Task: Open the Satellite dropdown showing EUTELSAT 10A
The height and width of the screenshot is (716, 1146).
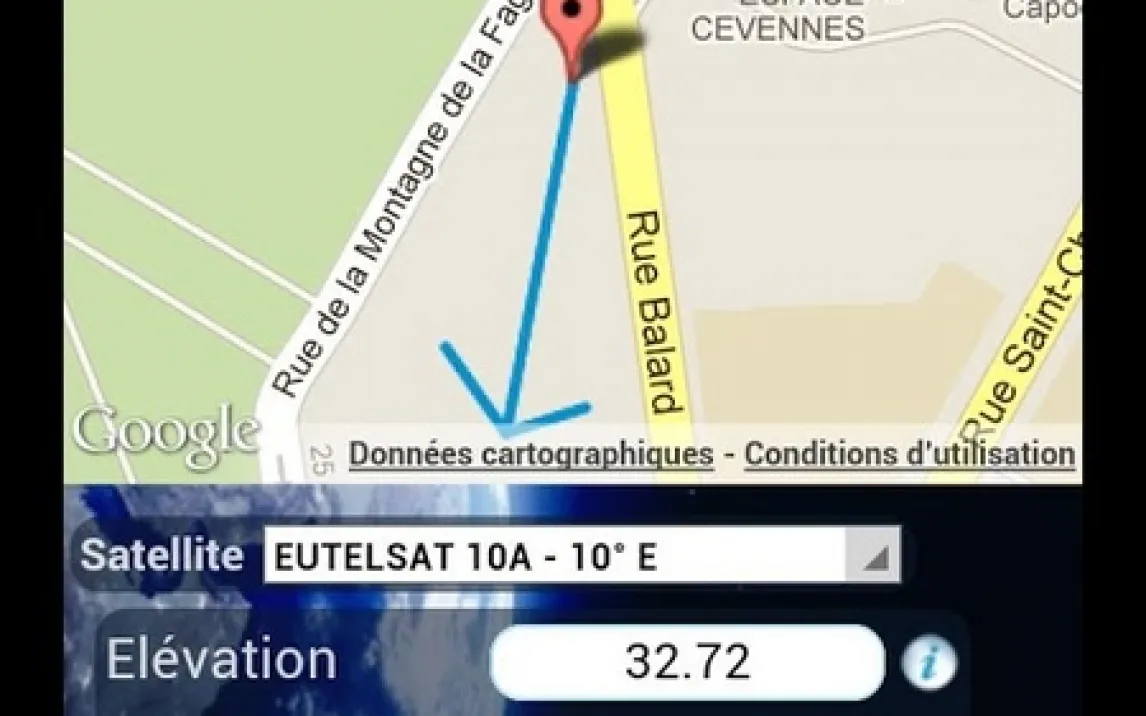Action: (x=581, y=556)
